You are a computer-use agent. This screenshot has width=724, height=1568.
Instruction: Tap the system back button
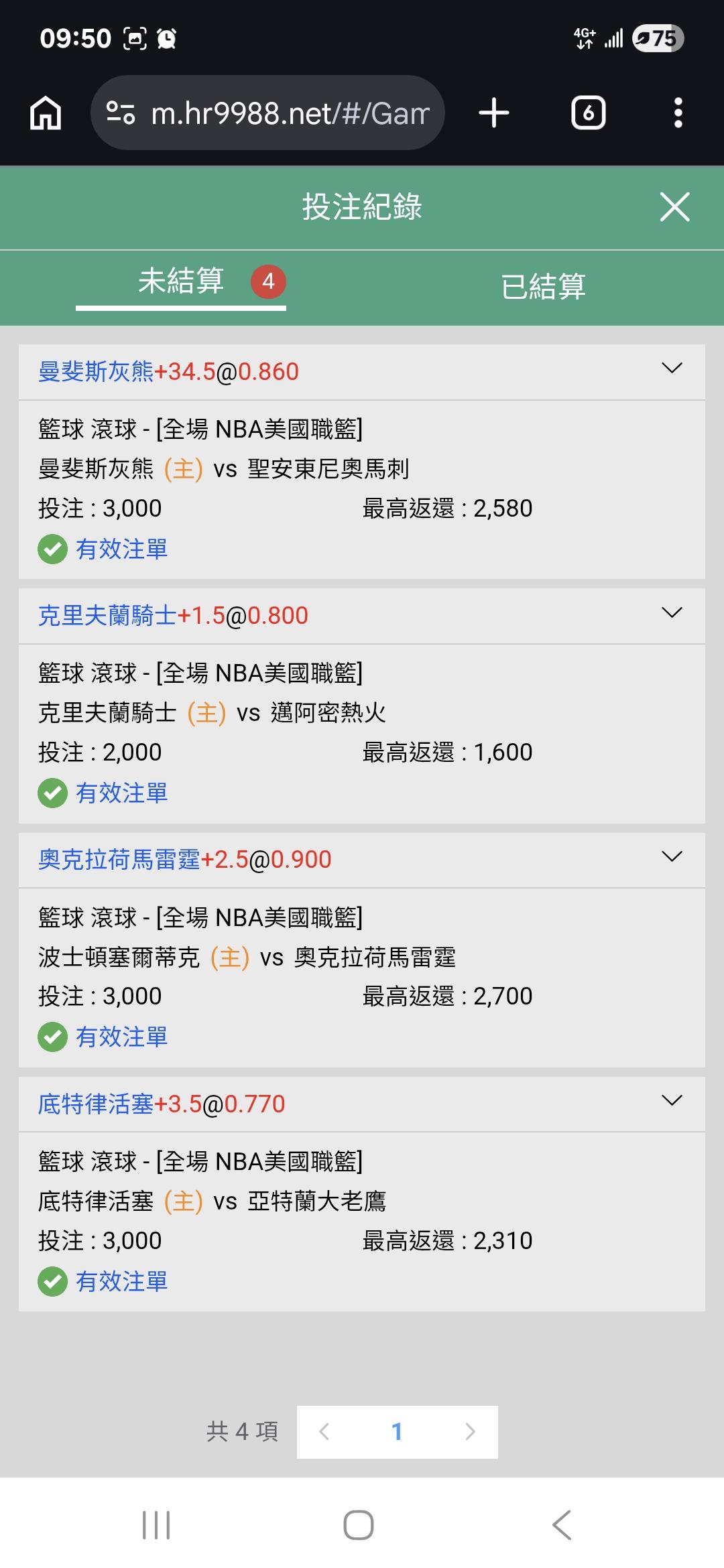[562, 1525]
